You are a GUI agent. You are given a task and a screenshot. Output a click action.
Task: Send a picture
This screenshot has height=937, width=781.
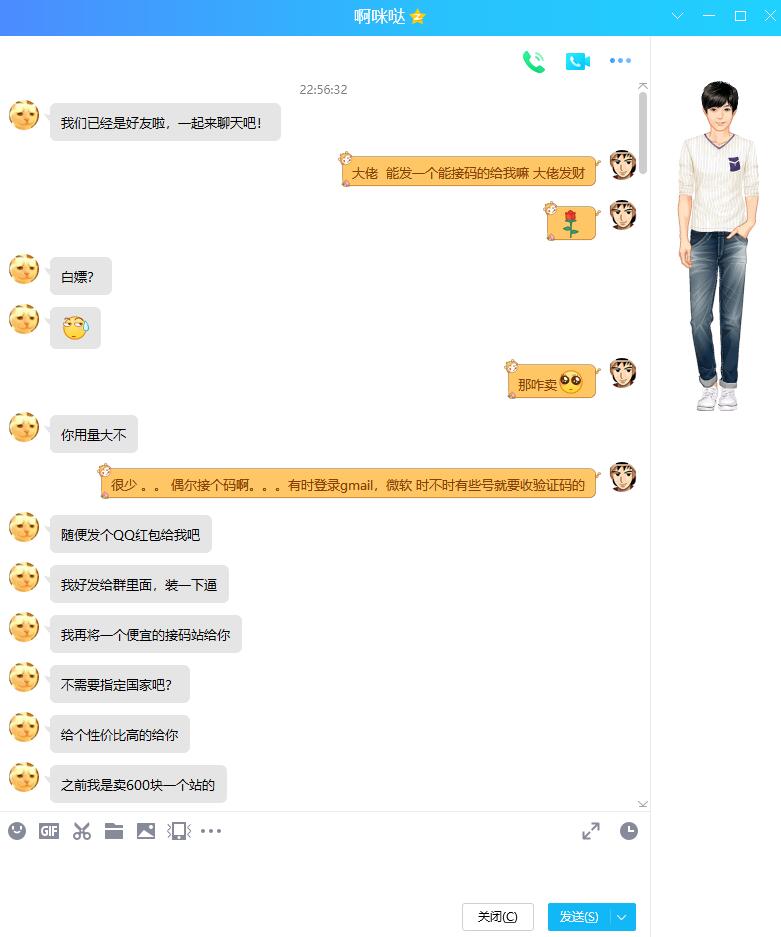click(x=146, y=830)
